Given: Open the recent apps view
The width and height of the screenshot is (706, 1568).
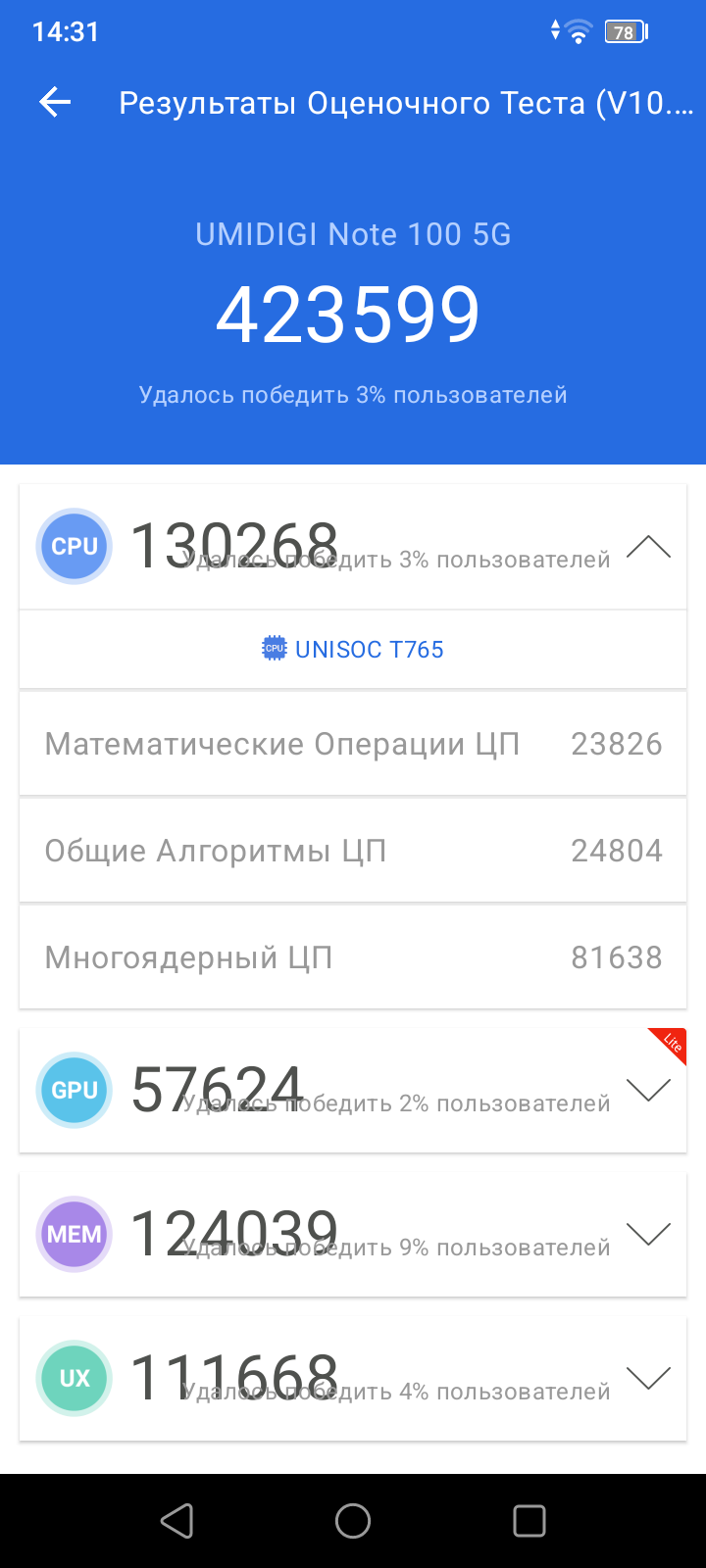Looking at the screenshot, I should pyautogui.click(x=529, y=1521).
